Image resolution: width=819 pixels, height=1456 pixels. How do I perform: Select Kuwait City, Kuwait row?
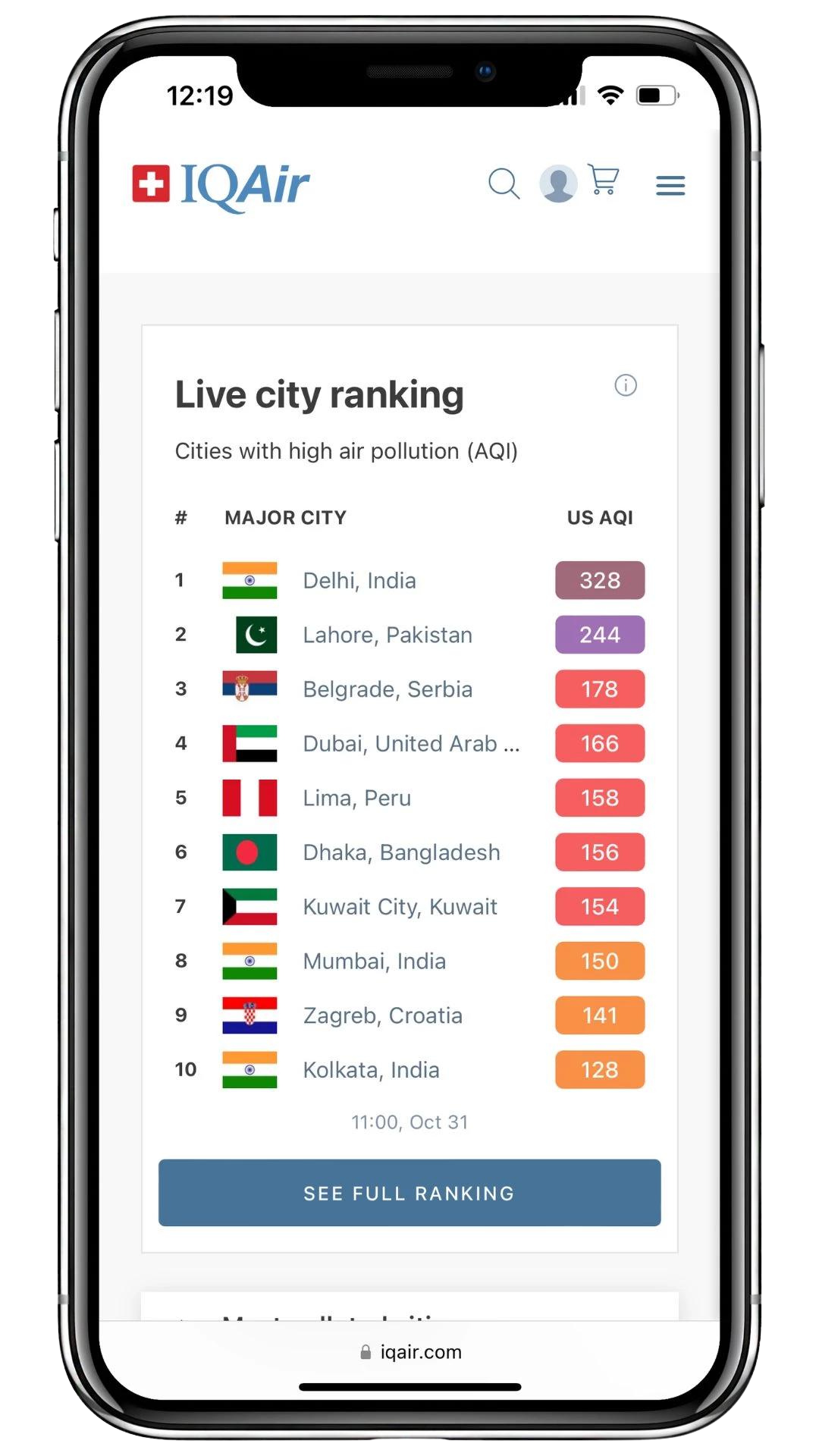pos(400,907)
